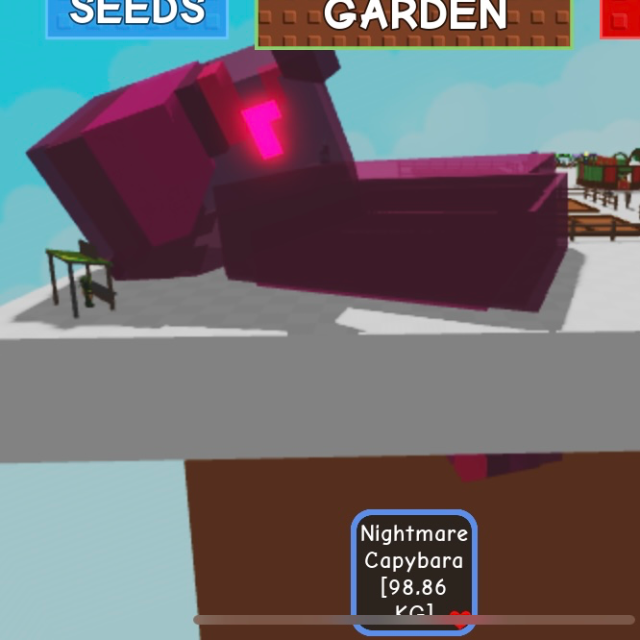640x640 pixels.
Task: Open the Seeds shop button
Action: click(x=136, y=16)
